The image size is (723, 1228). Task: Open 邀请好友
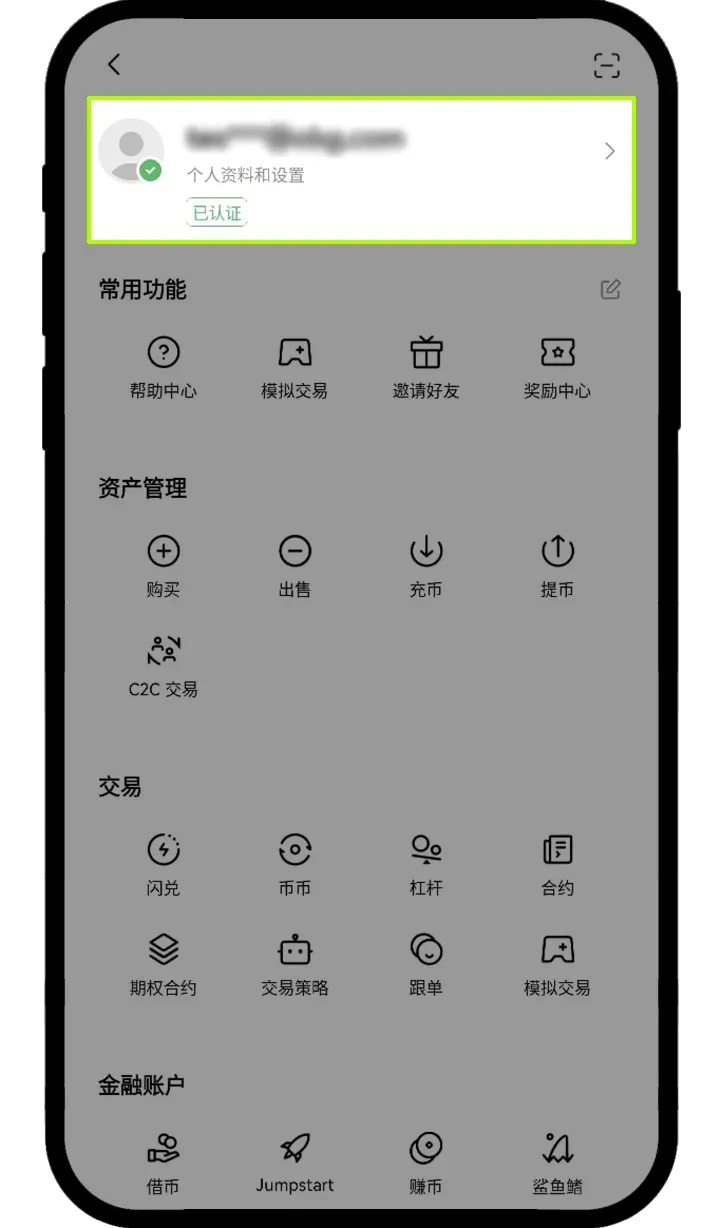426,367
